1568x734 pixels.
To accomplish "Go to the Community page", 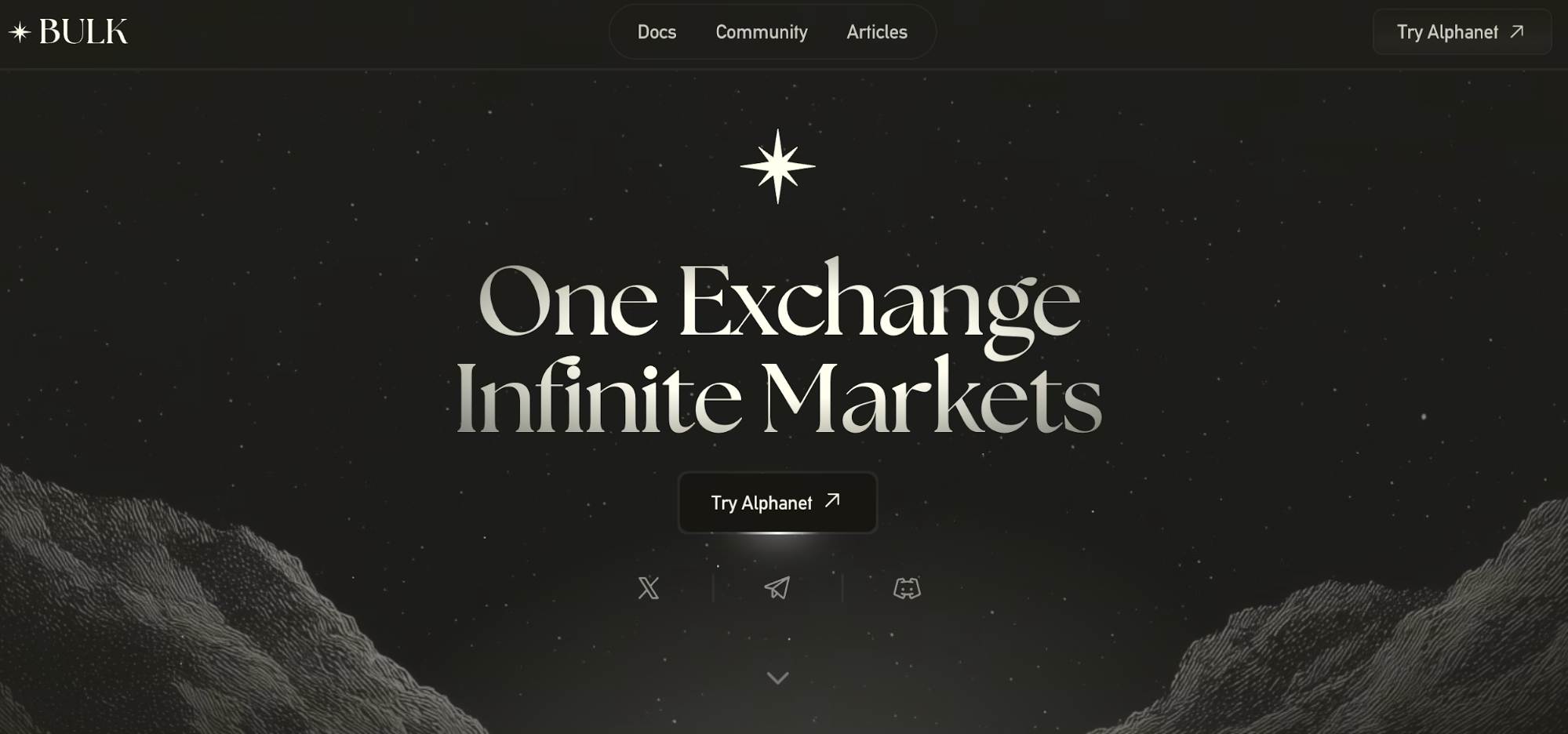I will coord(761,32).
